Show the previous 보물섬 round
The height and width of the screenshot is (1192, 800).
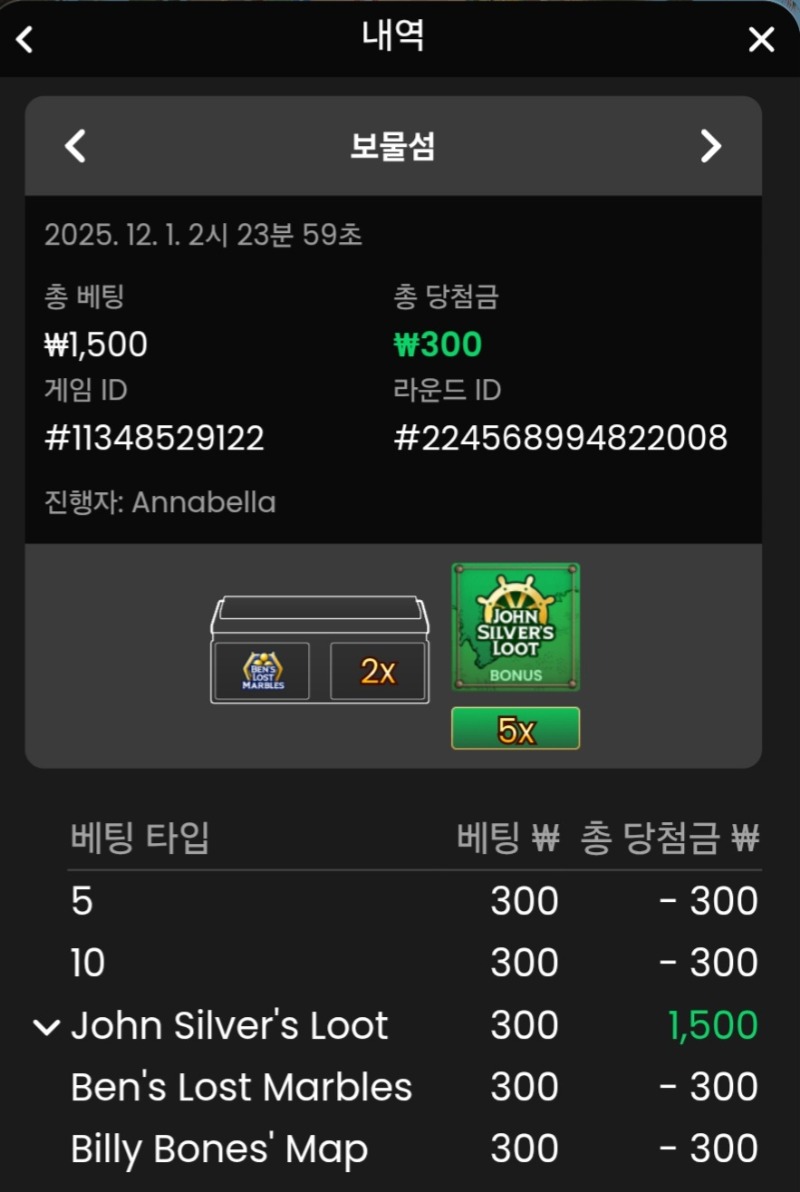[x=75, y=146]
